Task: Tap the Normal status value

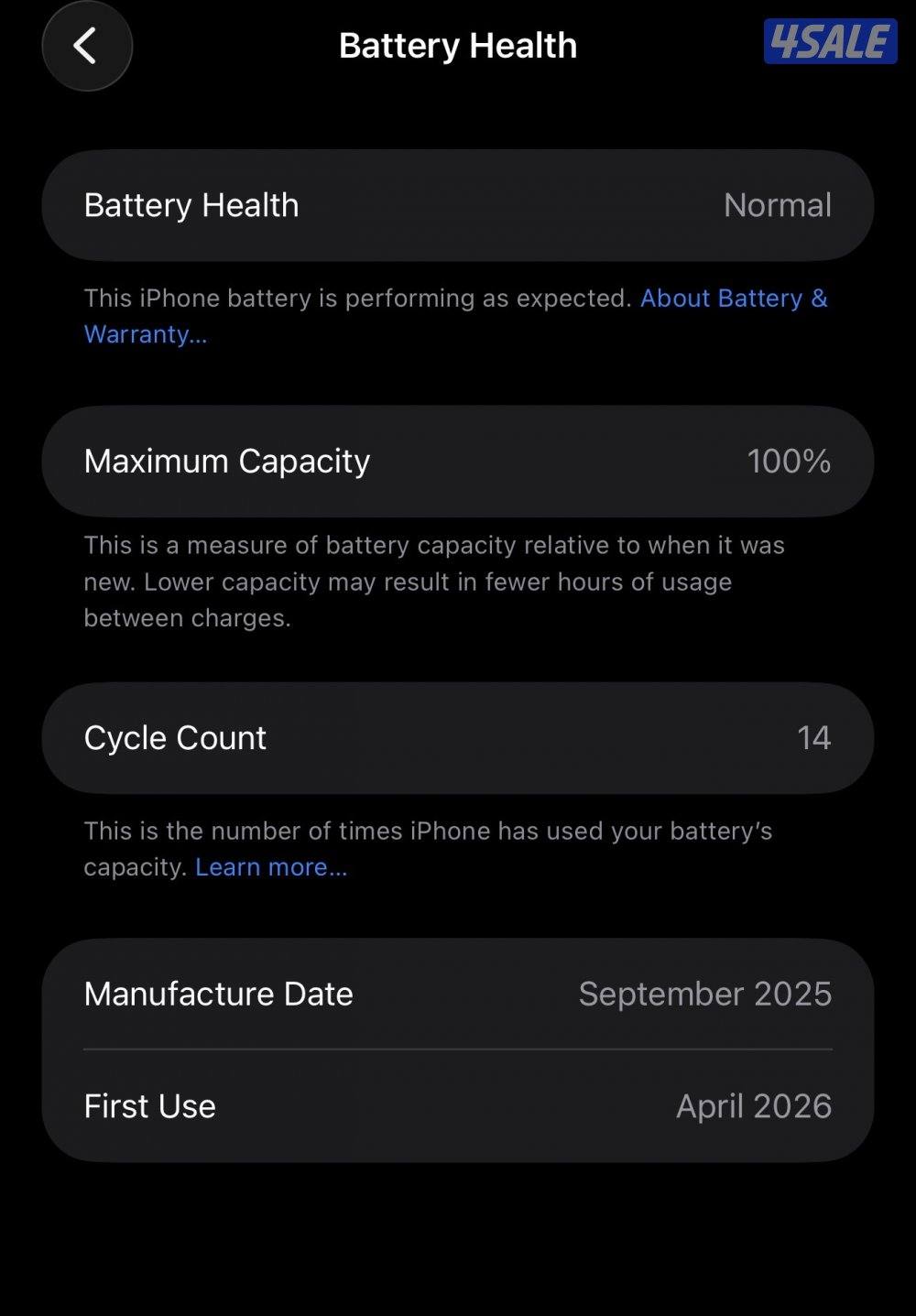Action: [777, 204]
